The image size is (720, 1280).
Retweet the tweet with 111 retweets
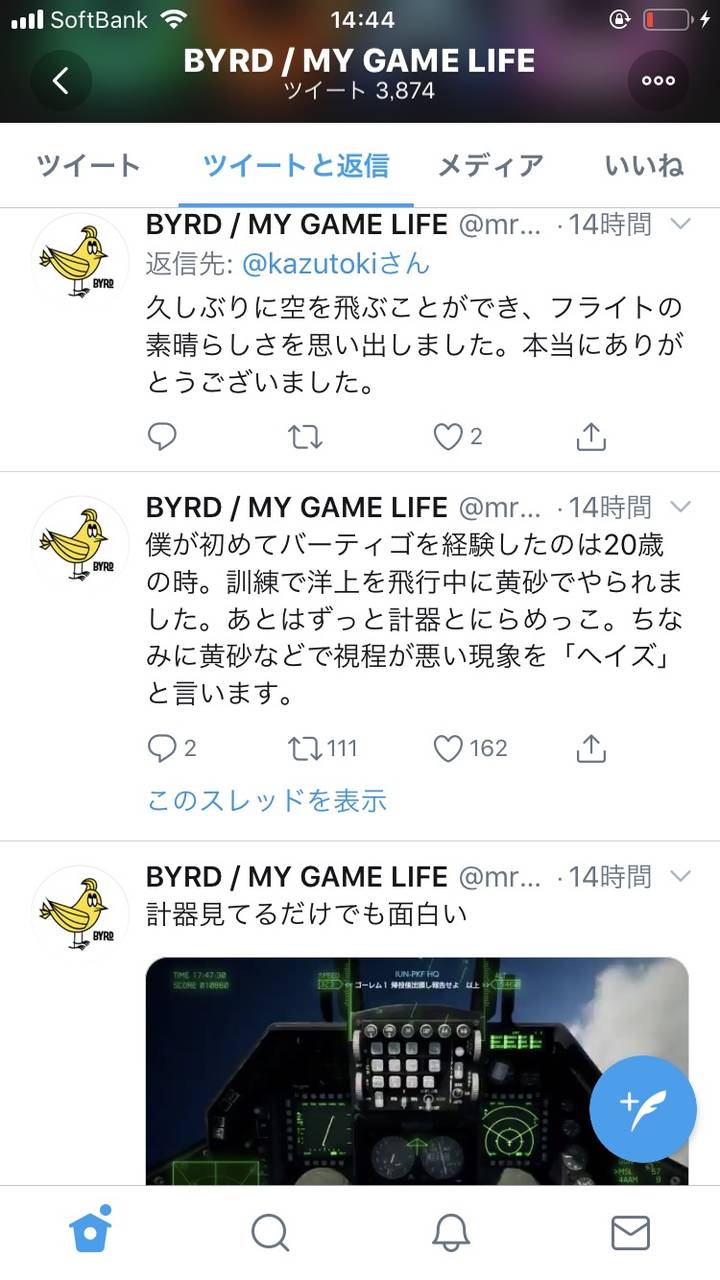pos(322,748)
